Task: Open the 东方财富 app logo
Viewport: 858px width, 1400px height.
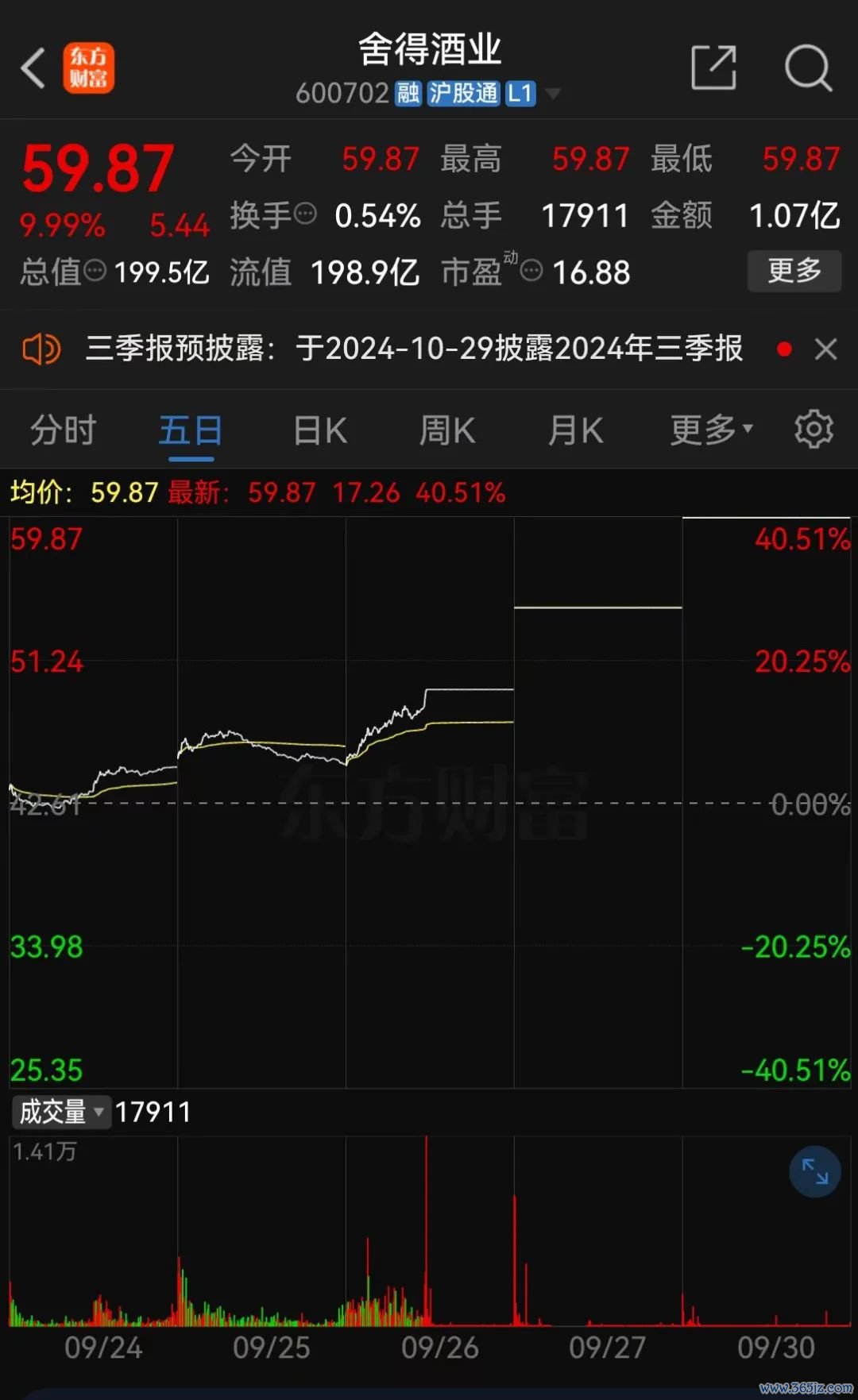Action: pos(89,68)
